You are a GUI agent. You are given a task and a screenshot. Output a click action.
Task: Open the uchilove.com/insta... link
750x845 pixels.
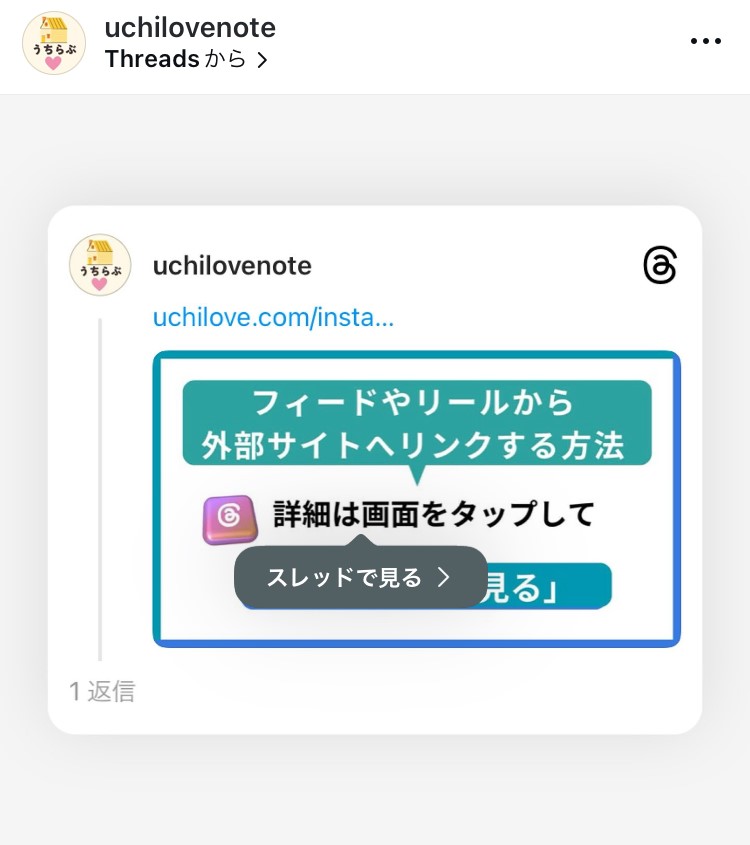273,318
